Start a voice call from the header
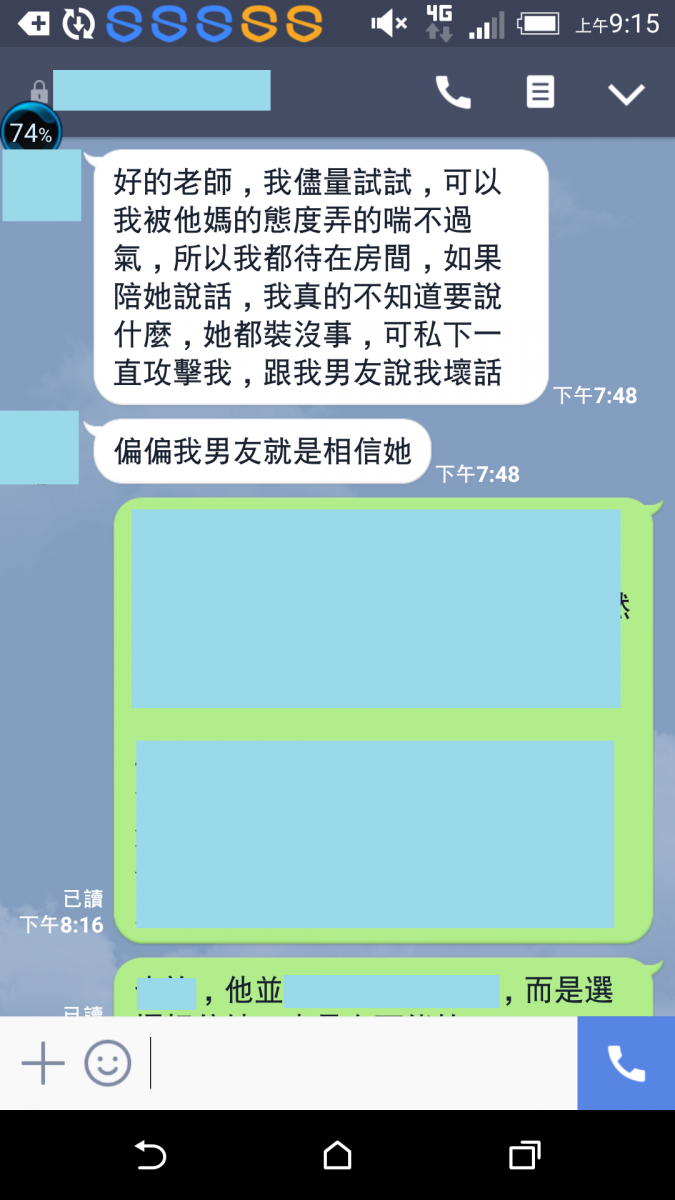The image size is (675, 1200). [x=453, y=93]
